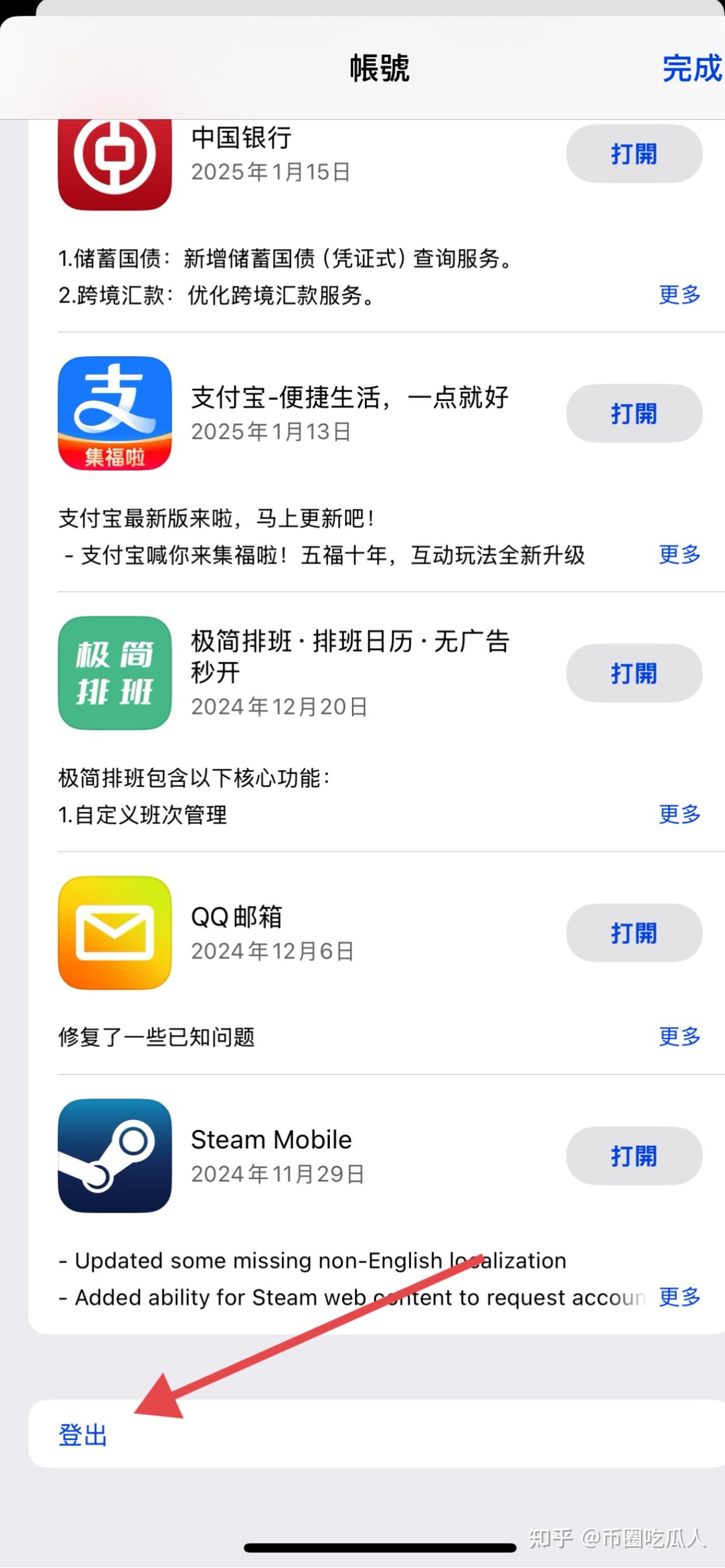This screenshot has height=1568, width=725.
Task: Expand 更多 under the Steam Mobile notes
Action: (679, 1297)
